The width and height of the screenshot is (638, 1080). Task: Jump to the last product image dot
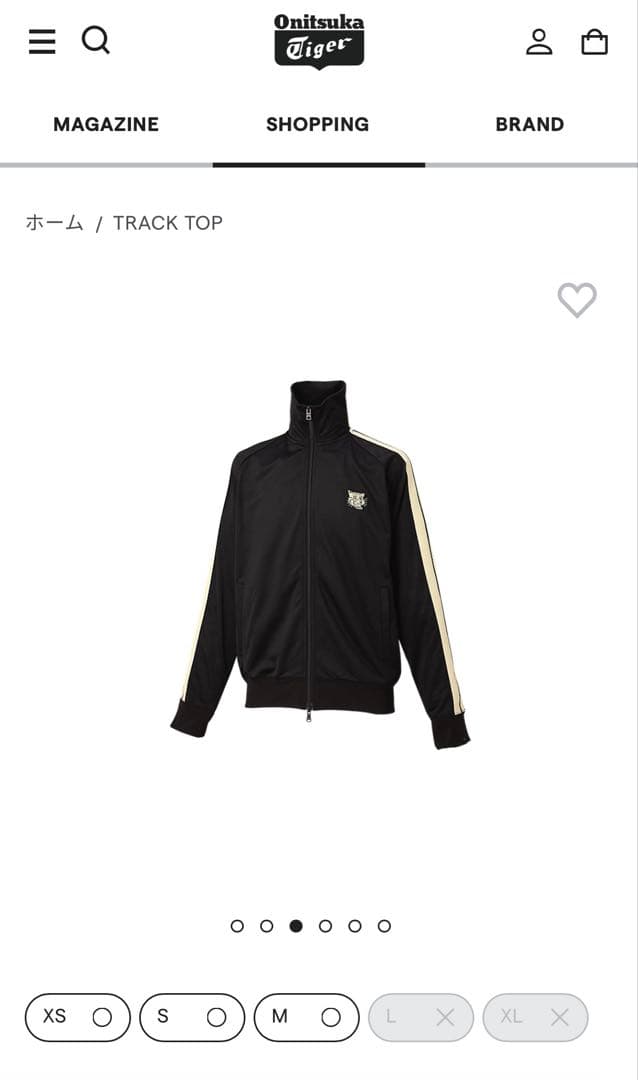pos(384,926)
